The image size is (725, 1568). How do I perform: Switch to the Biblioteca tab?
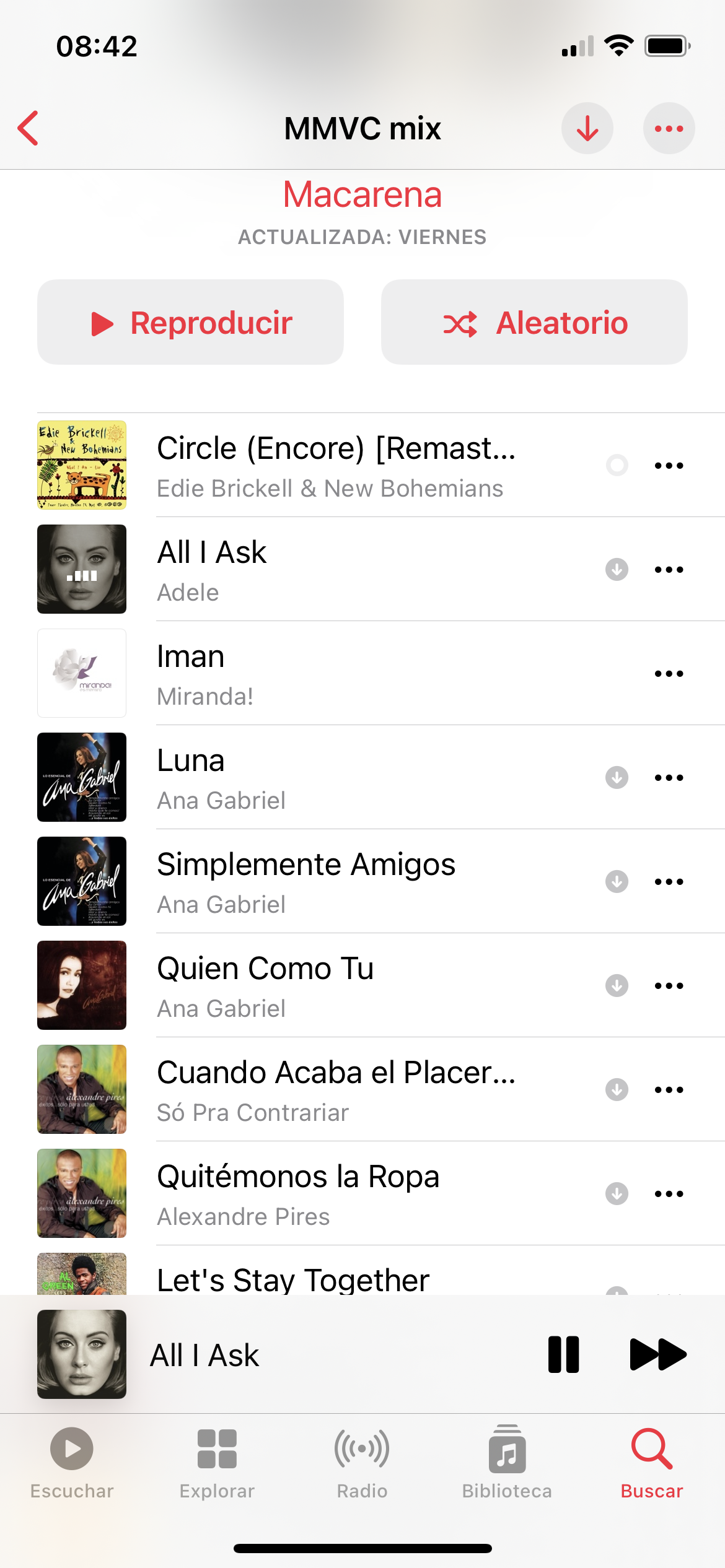(x=507, y=1462)
